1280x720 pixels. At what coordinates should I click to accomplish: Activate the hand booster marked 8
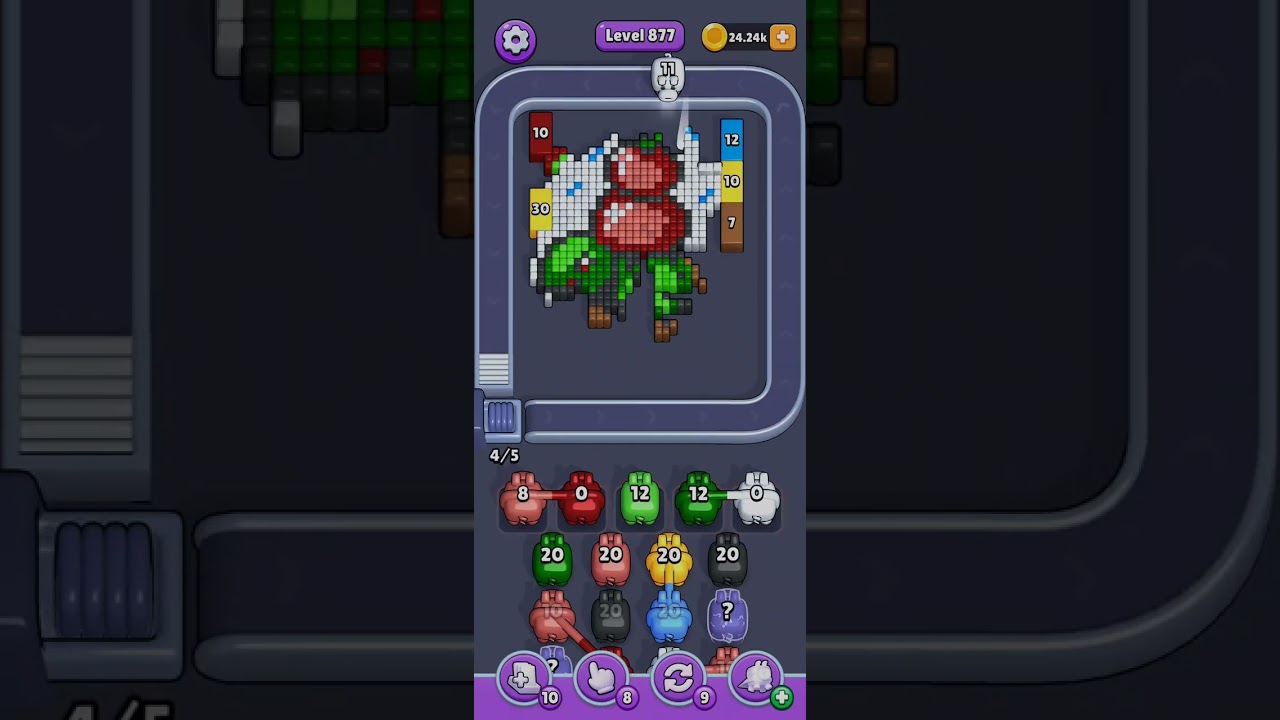(601, 680)
